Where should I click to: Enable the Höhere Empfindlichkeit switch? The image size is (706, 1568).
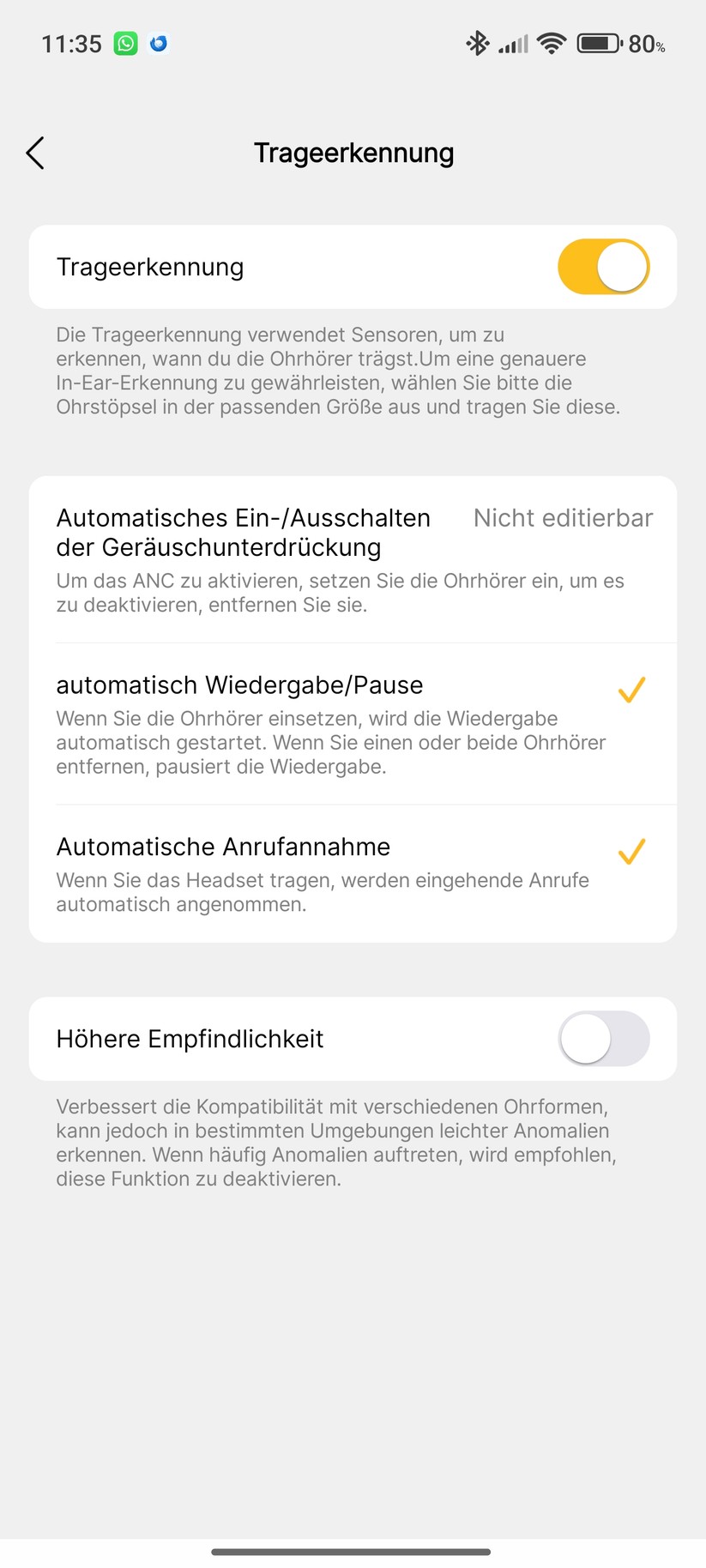(x=603, y=1038)
